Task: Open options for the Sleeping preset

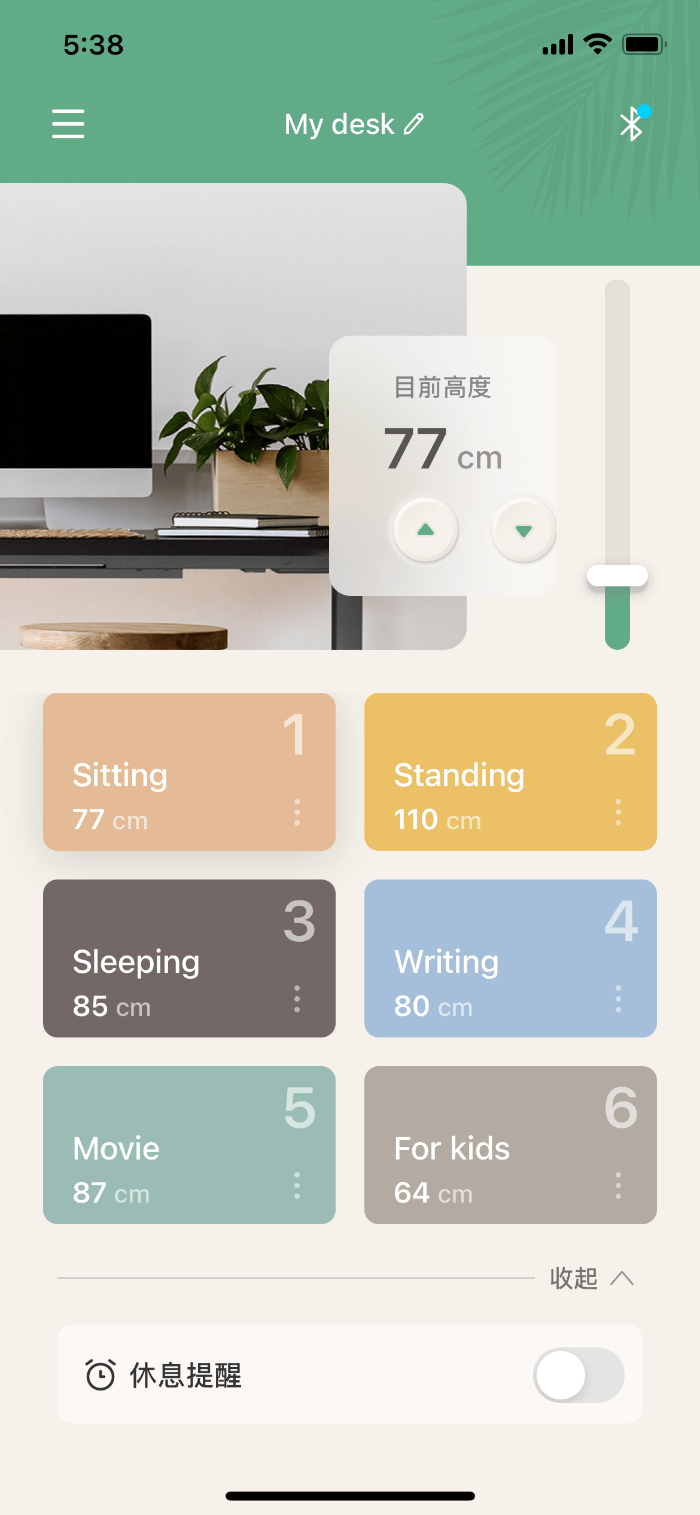Action: pos(297,998)
